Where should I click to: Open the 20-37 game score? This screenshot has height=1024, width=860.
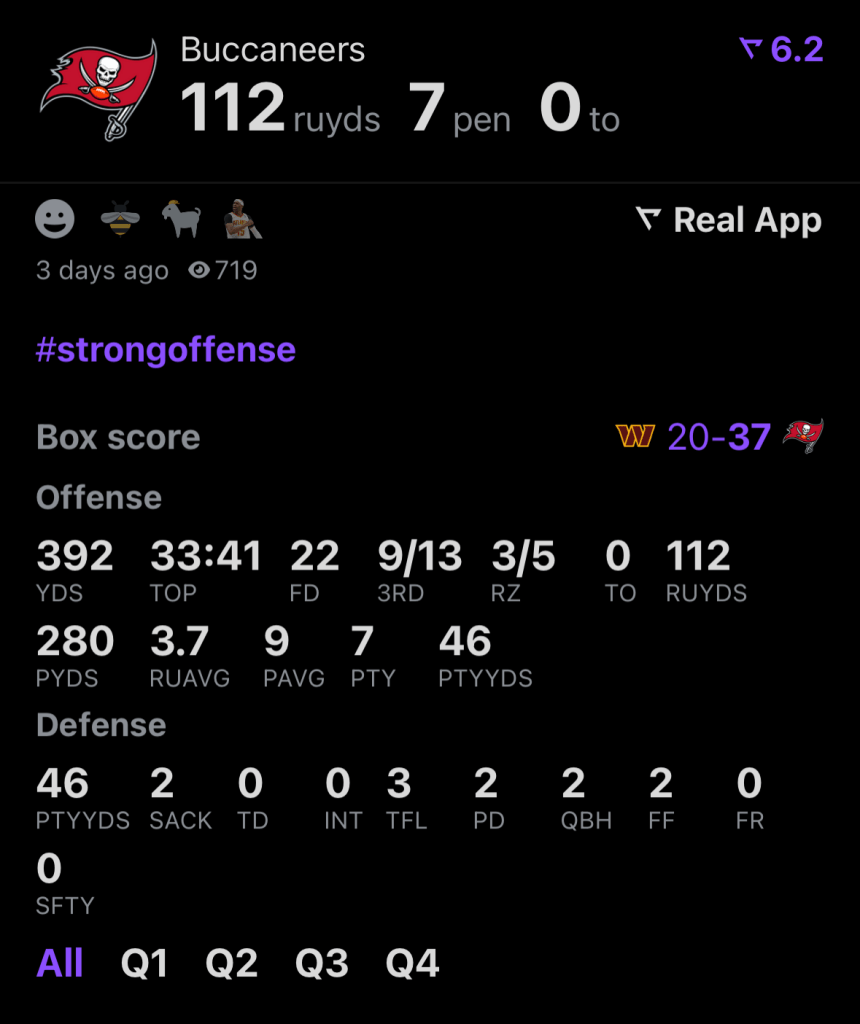[x=719, y=437]
